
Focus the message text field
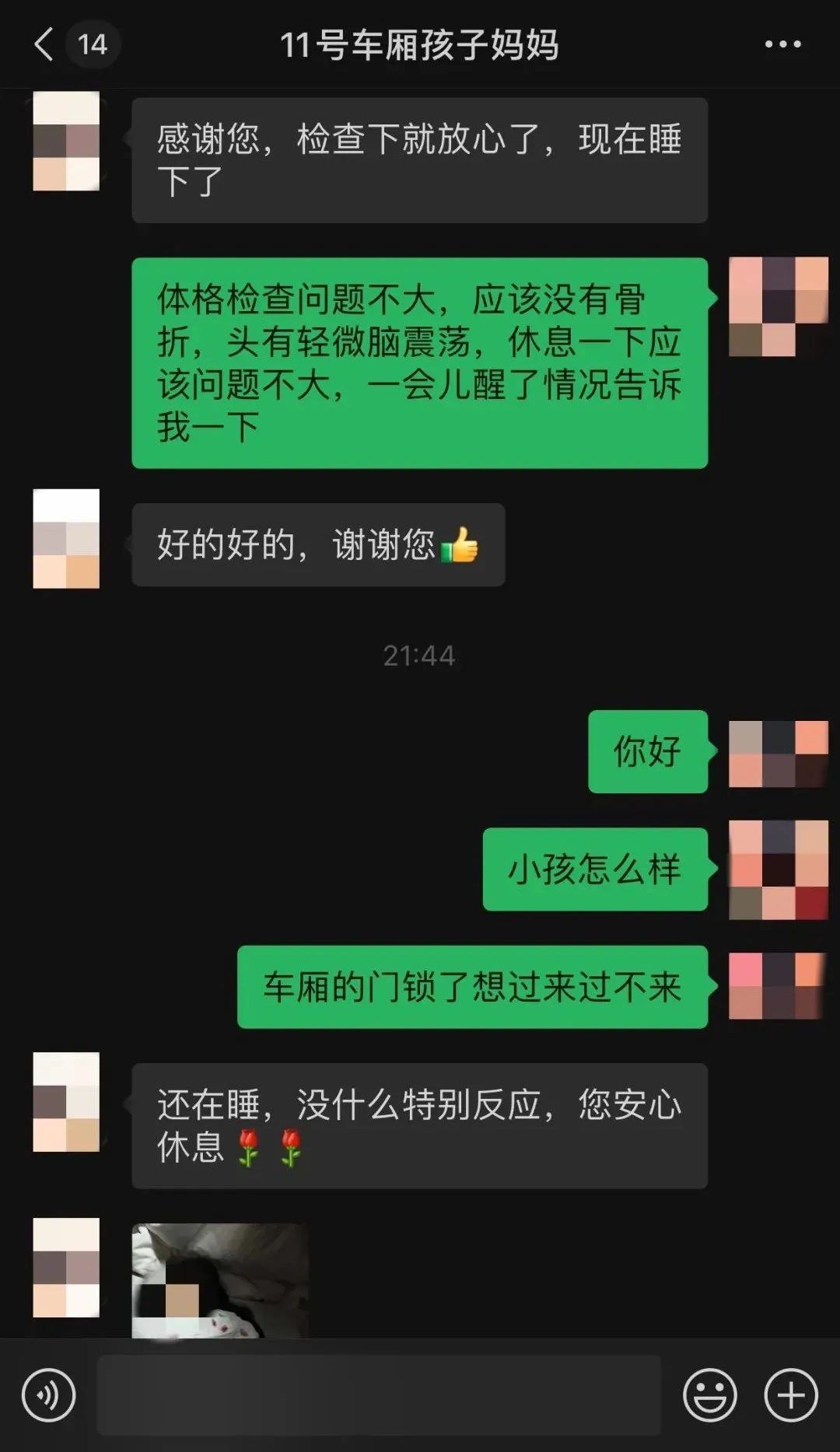(378, 1394)
